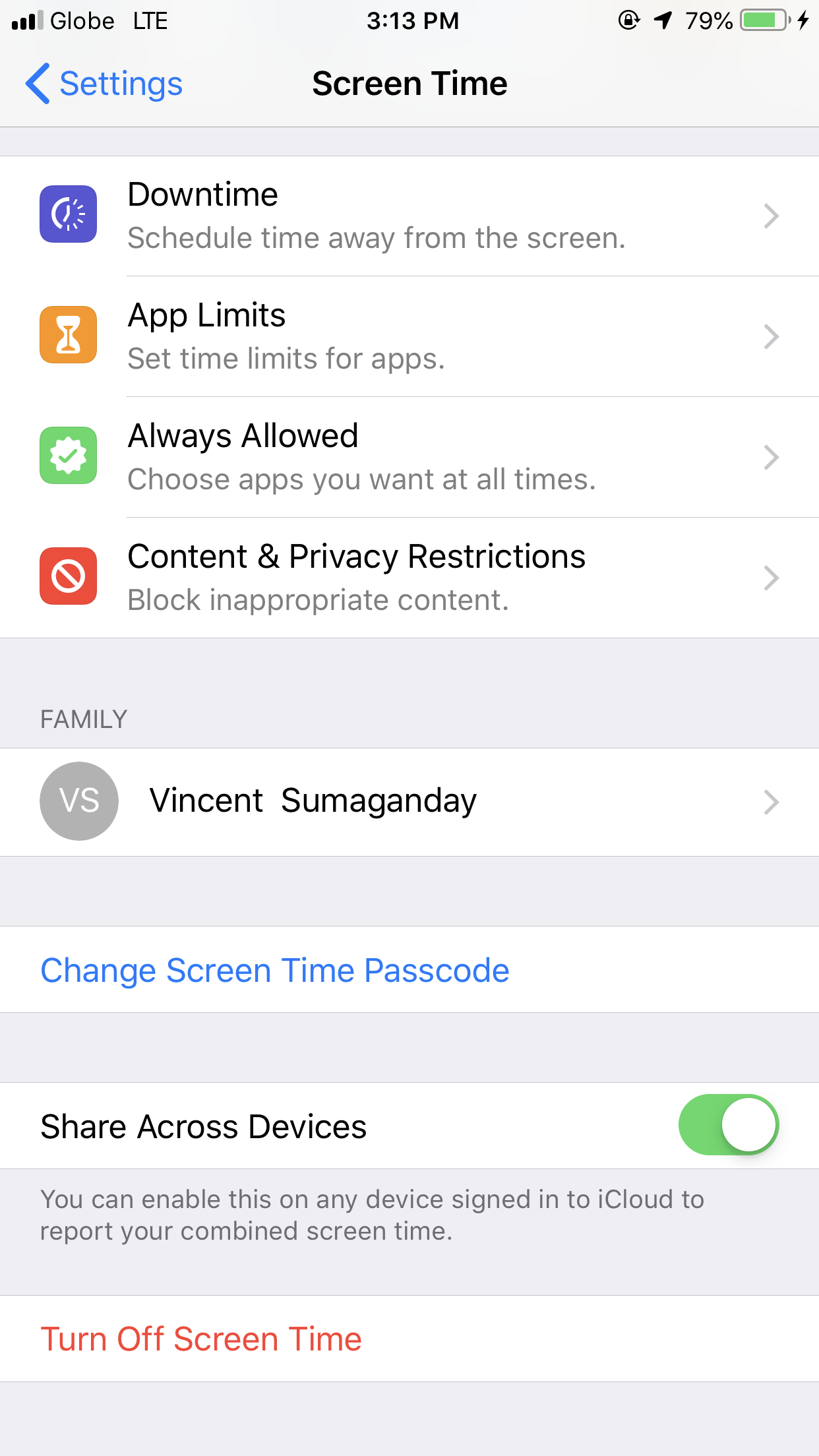
Task: Tap Change Screen Time Passcode
Action: coord(275,970)
